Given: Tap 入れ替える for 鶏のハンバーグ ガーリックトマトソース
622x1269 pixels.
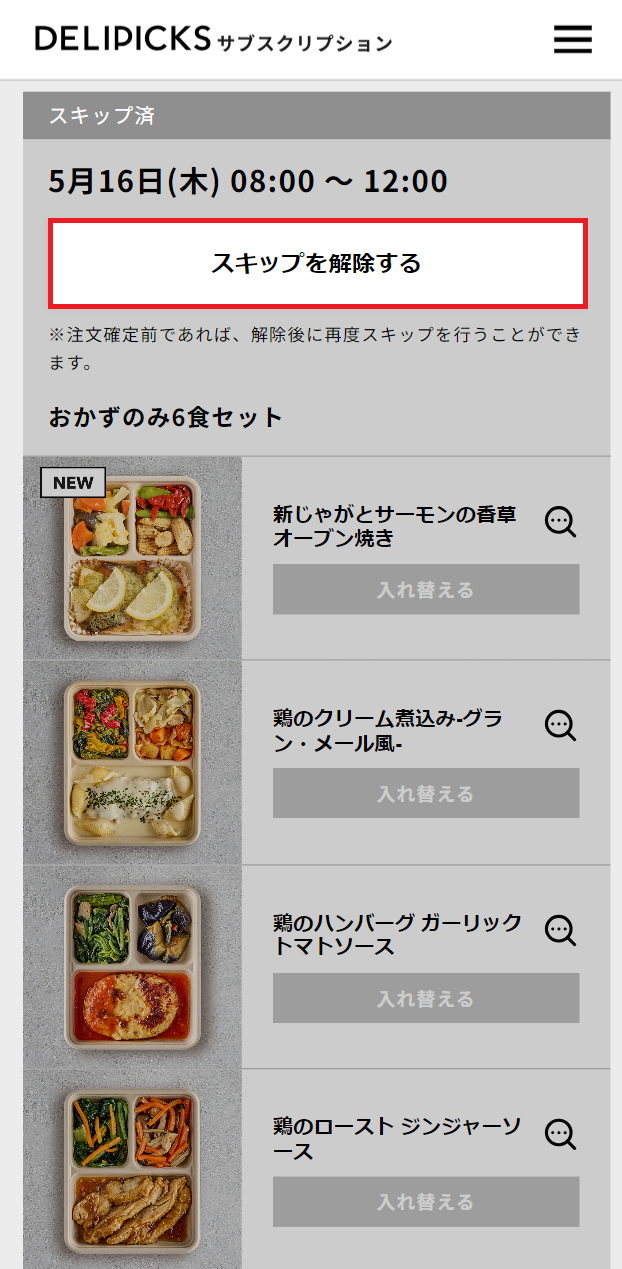Looking at the screenshot, I should [425, 999].
